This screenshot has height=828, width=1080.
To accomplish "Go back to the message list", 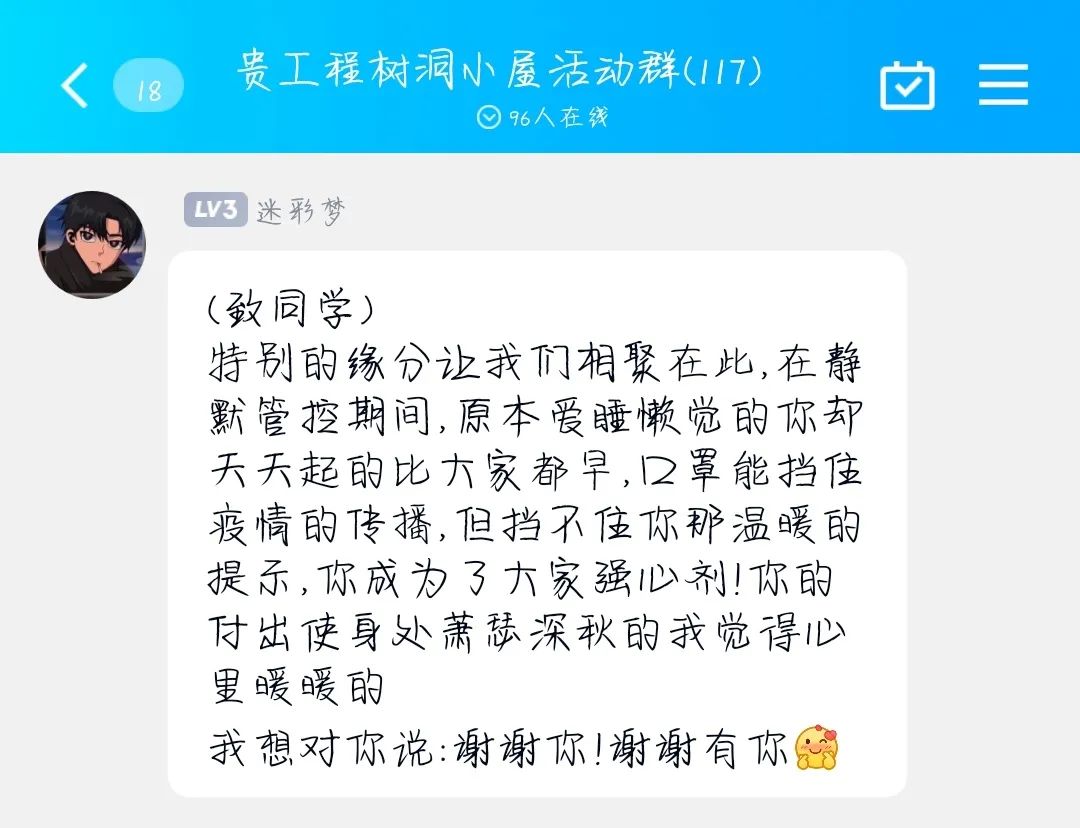I will [76, 86].
